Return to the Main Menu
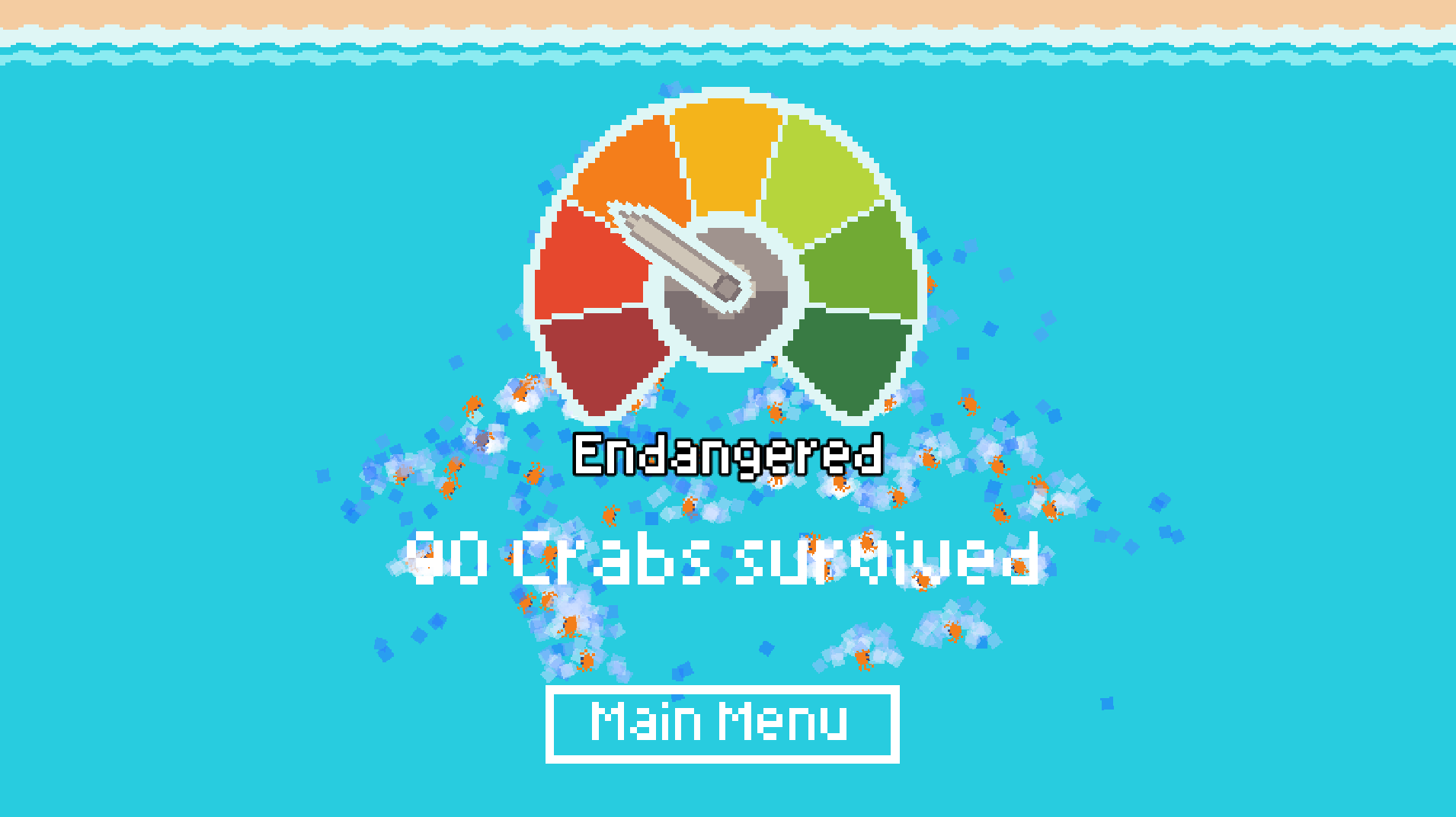Image resolution: width=1456 pixels, height=817 pixels. coord(722,723)
